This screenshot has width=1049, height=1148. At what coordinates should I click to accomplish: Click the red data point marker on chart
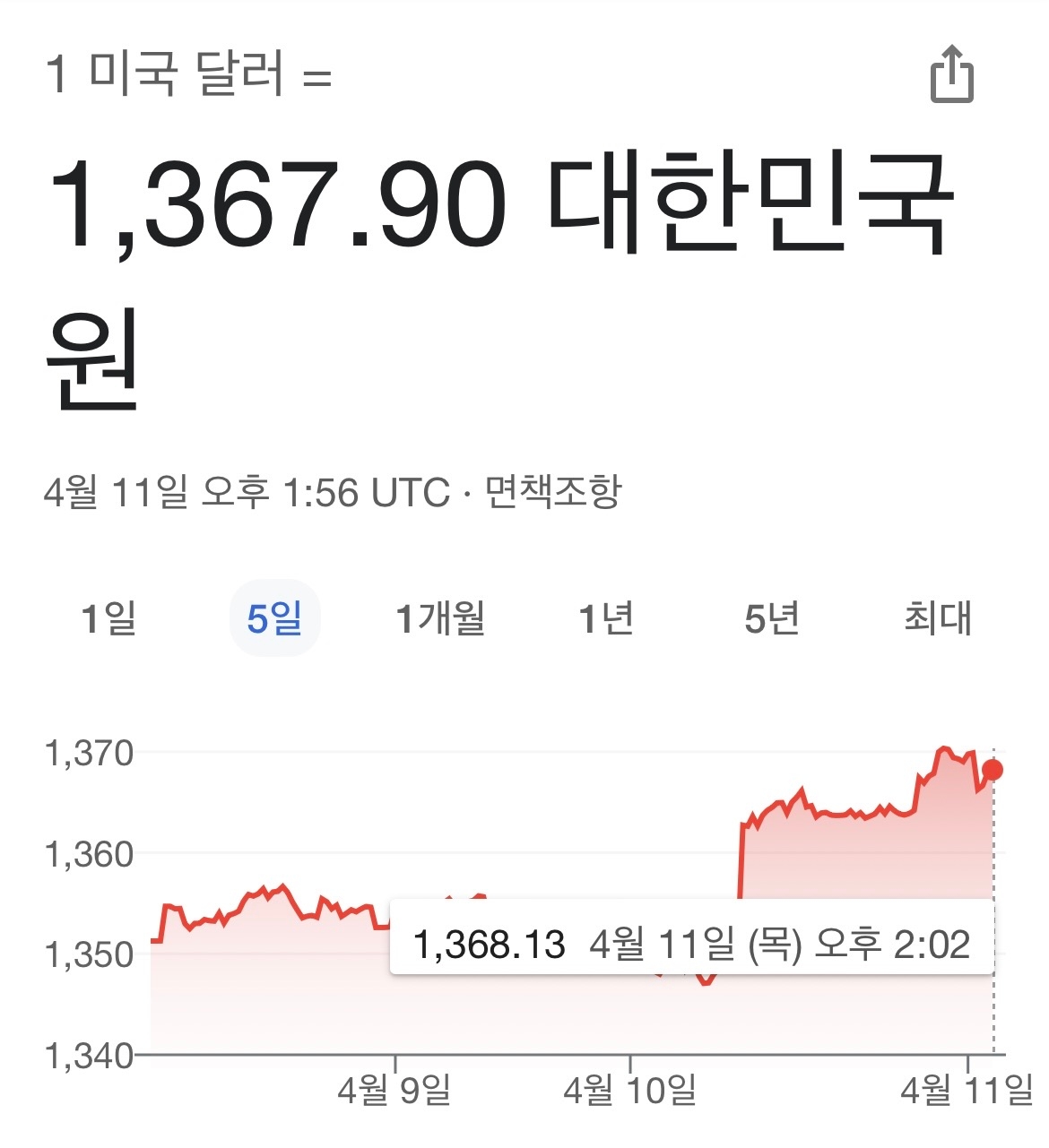993,769
